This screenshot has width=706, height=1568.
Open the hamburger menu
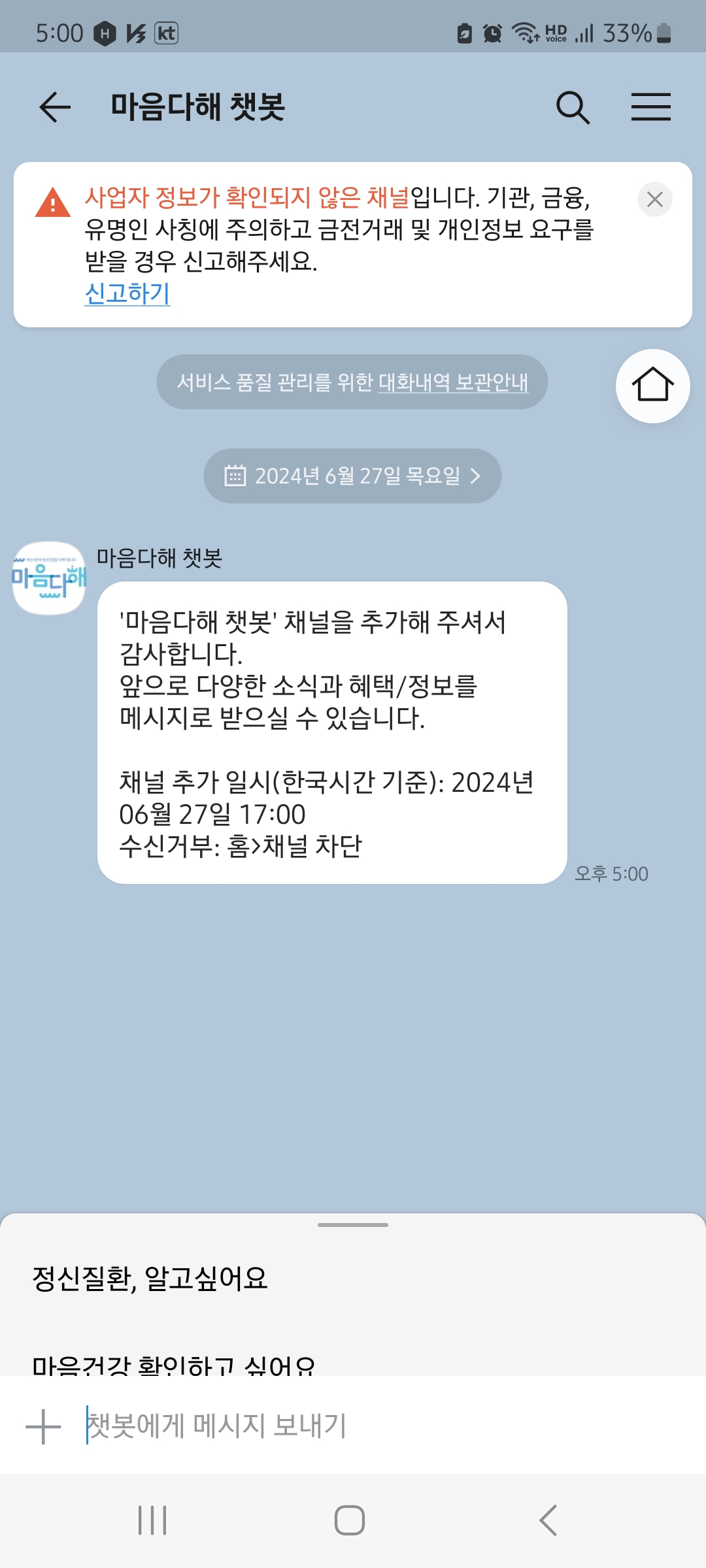[x=650, y=107]
